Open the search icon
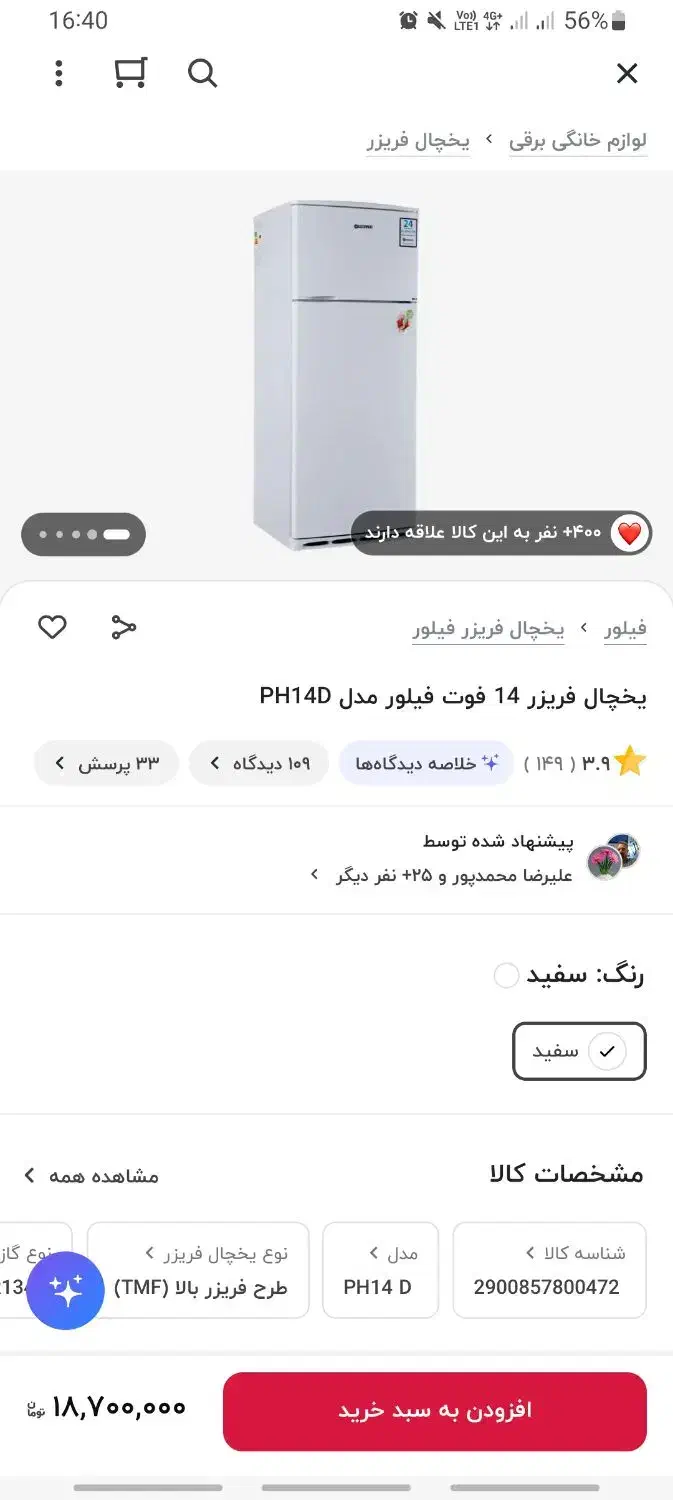This screenshot has width=673, height=1500. tap(202, 73)
